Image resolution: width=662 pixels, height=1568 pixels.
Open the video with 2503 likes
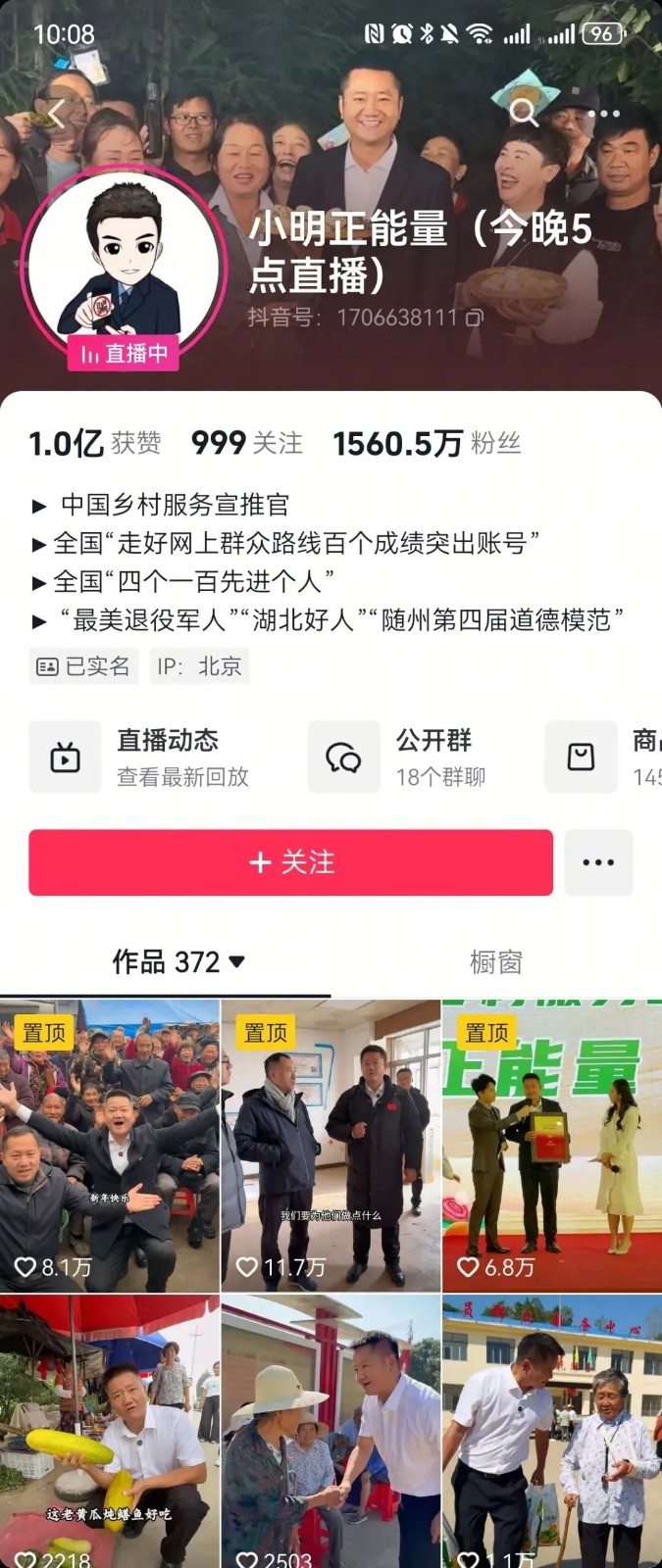331,1431
